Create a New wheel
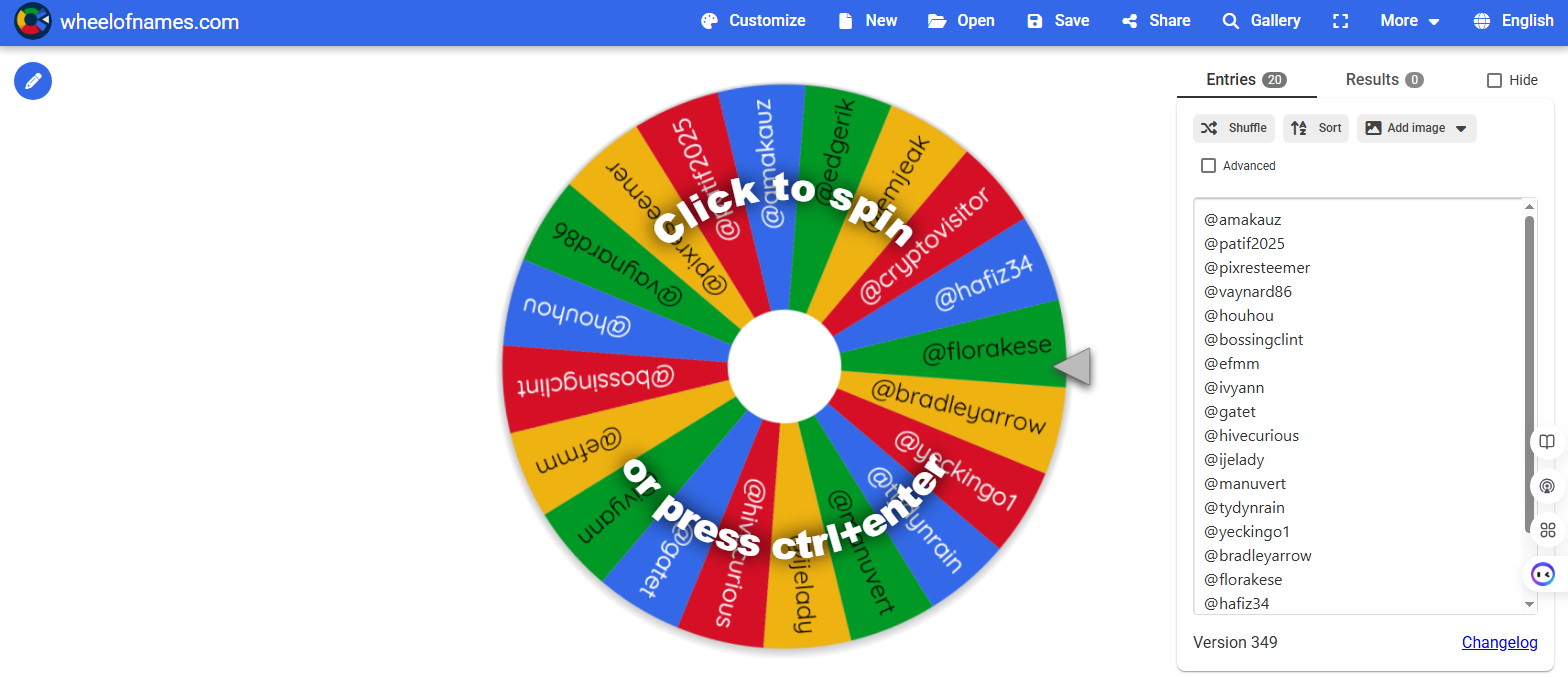The image size is (1568, 677). [x=867, y=21]
